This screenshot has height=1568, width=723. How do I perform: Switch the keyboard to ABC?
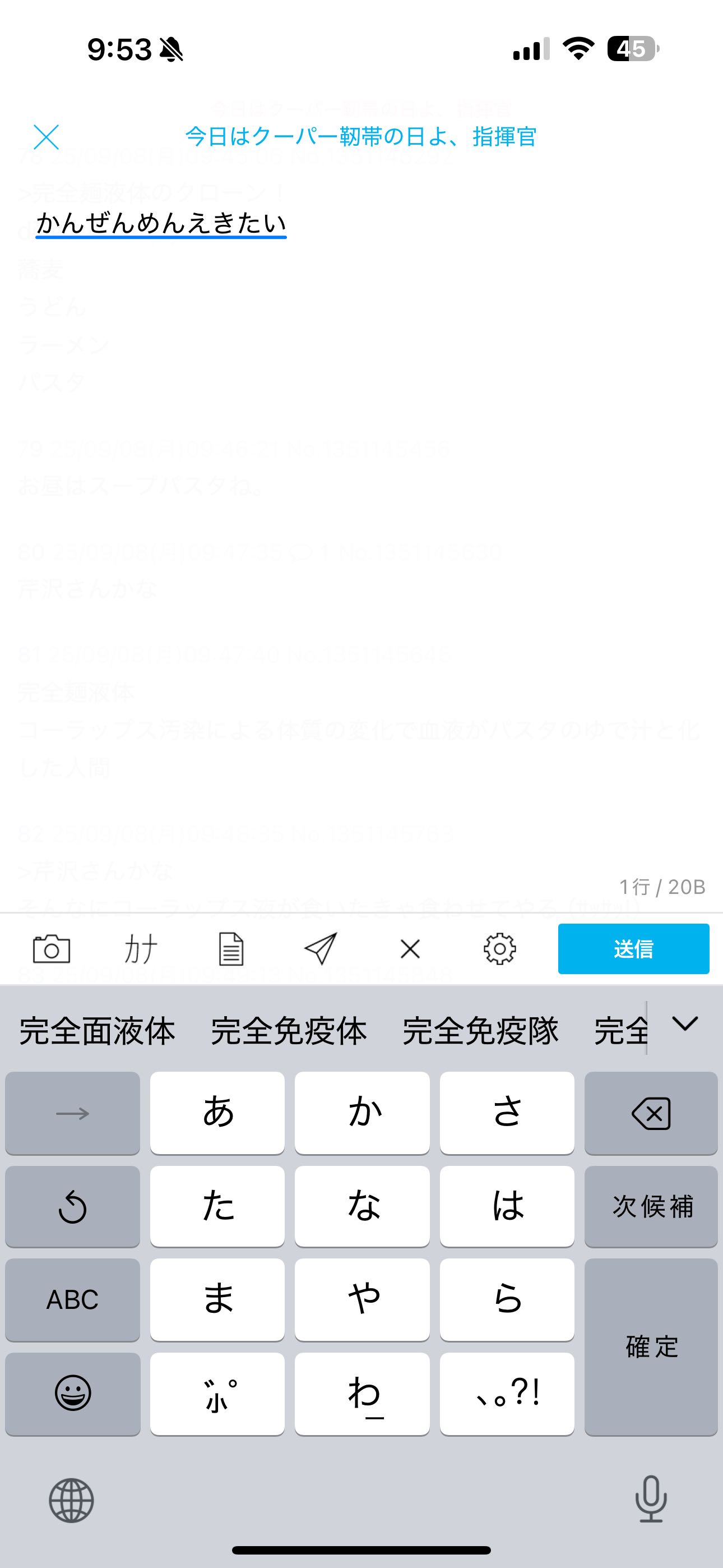pyautogui.click(x=72, y=1299)
